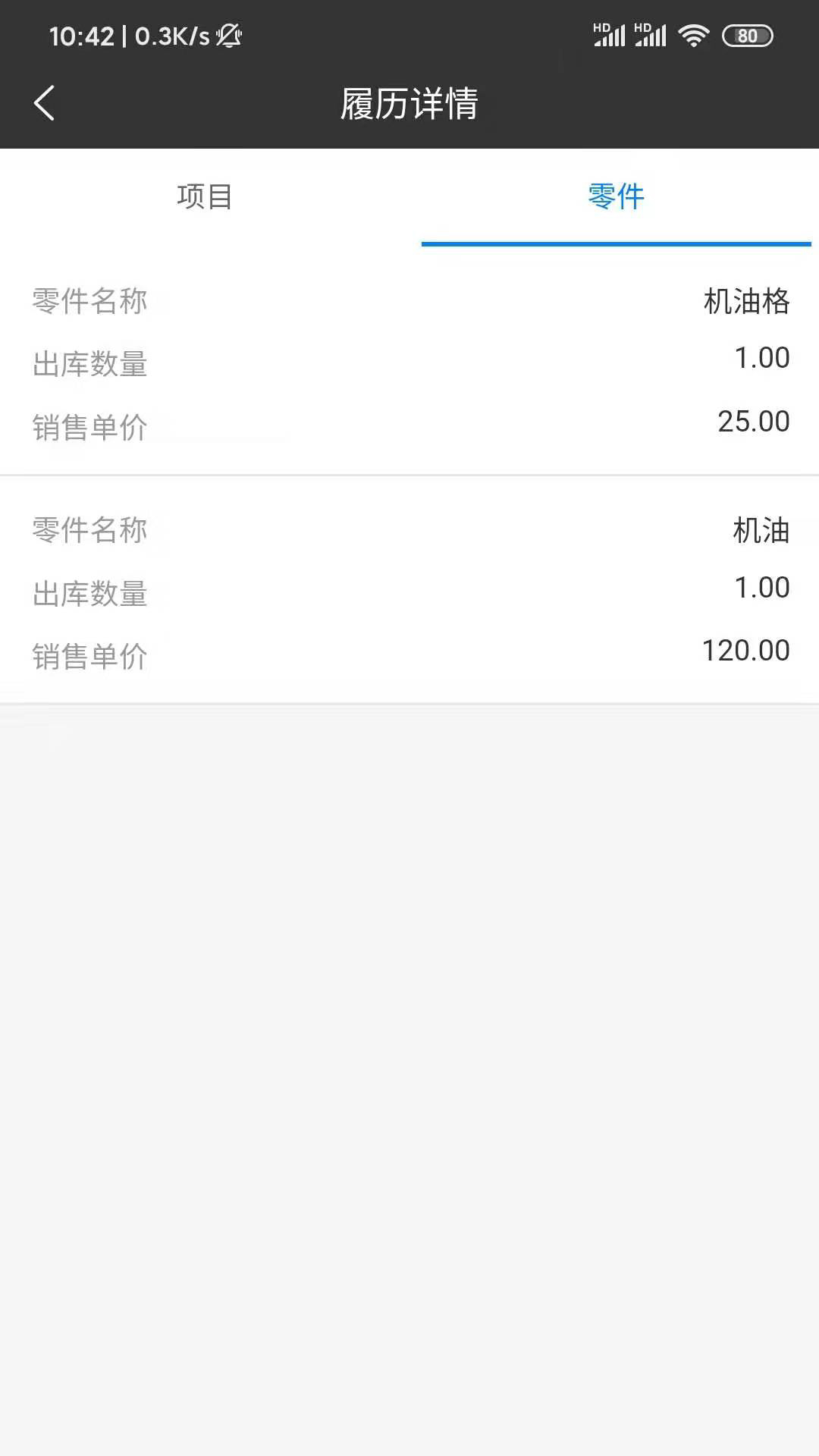Tap the right SIM signal bars icon
This screenshot has width=819, height=1456.
click(x=652, y=38)
